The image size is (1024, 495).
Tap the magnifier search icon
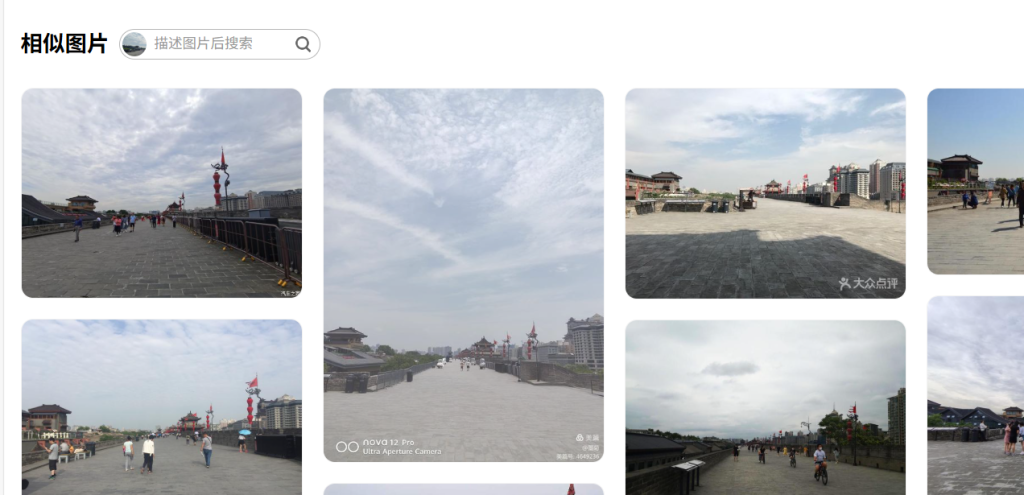(303, 44)
